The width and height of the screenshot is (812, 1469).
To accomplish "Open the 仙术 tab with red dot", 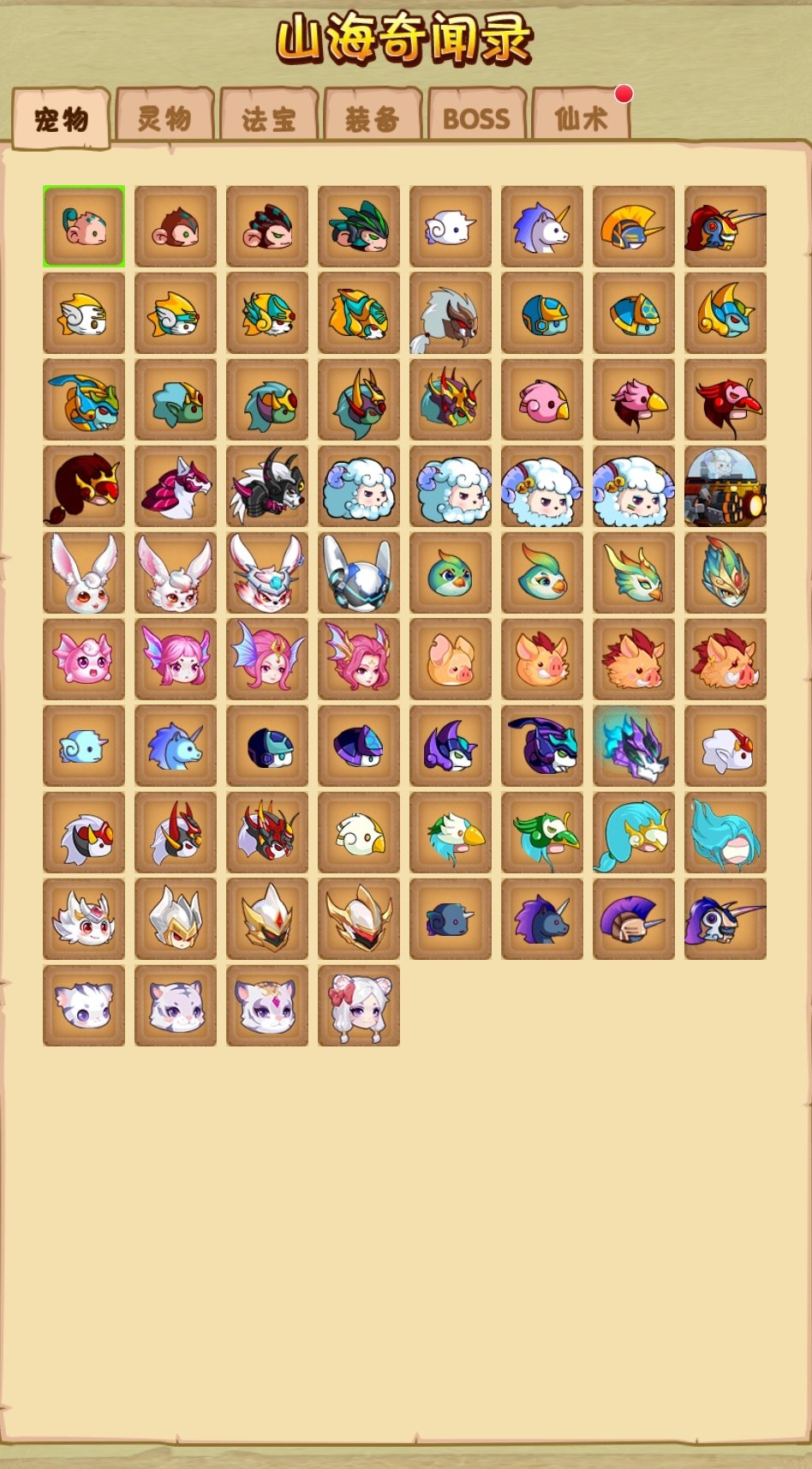I will 581,118.
